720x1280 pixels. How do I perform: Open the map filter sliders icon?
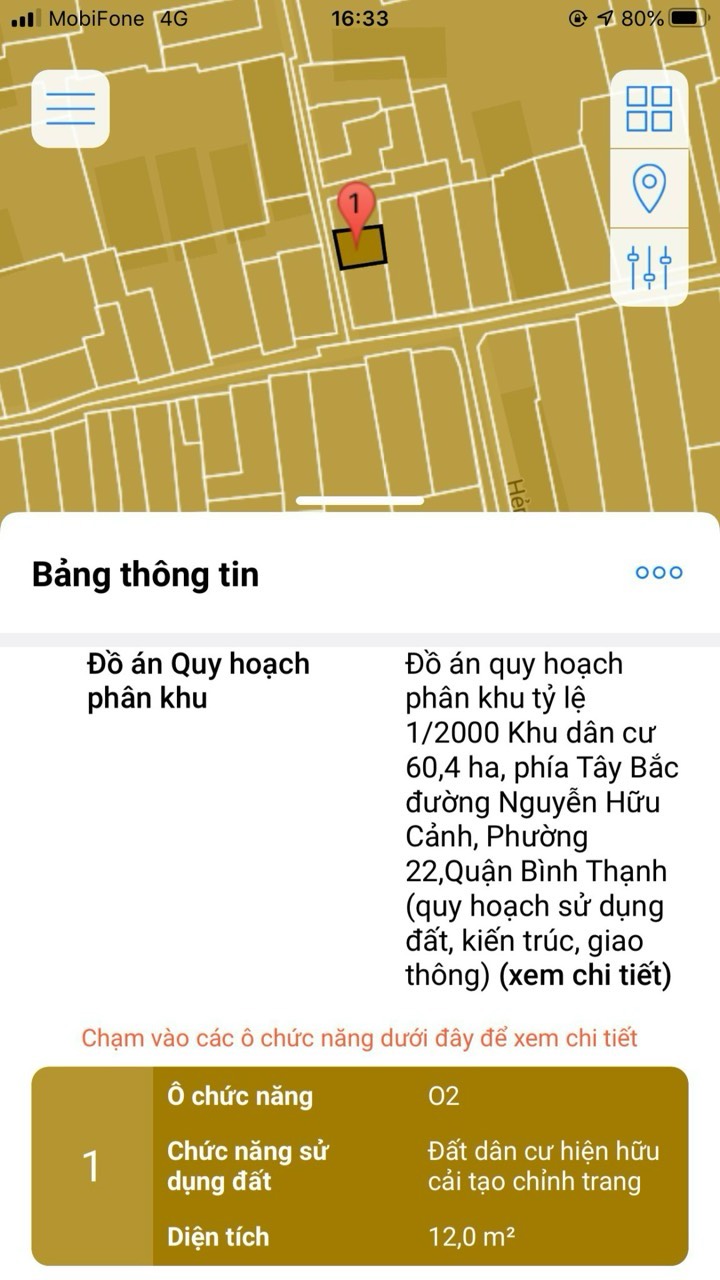pos(649,267)
